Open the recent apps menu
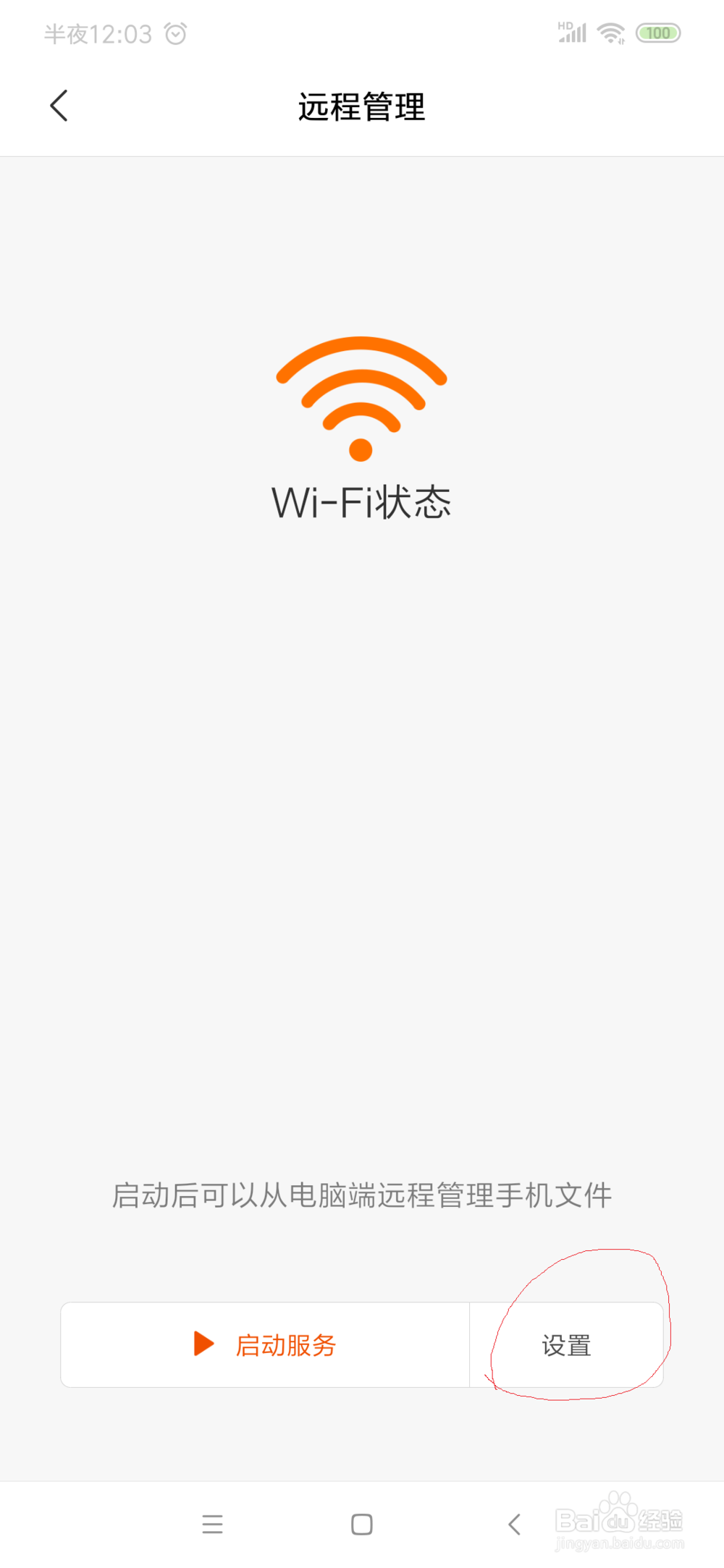The height and width of the screenshot is (1568, 724). pyautogui.click(x=212, y=1524)
